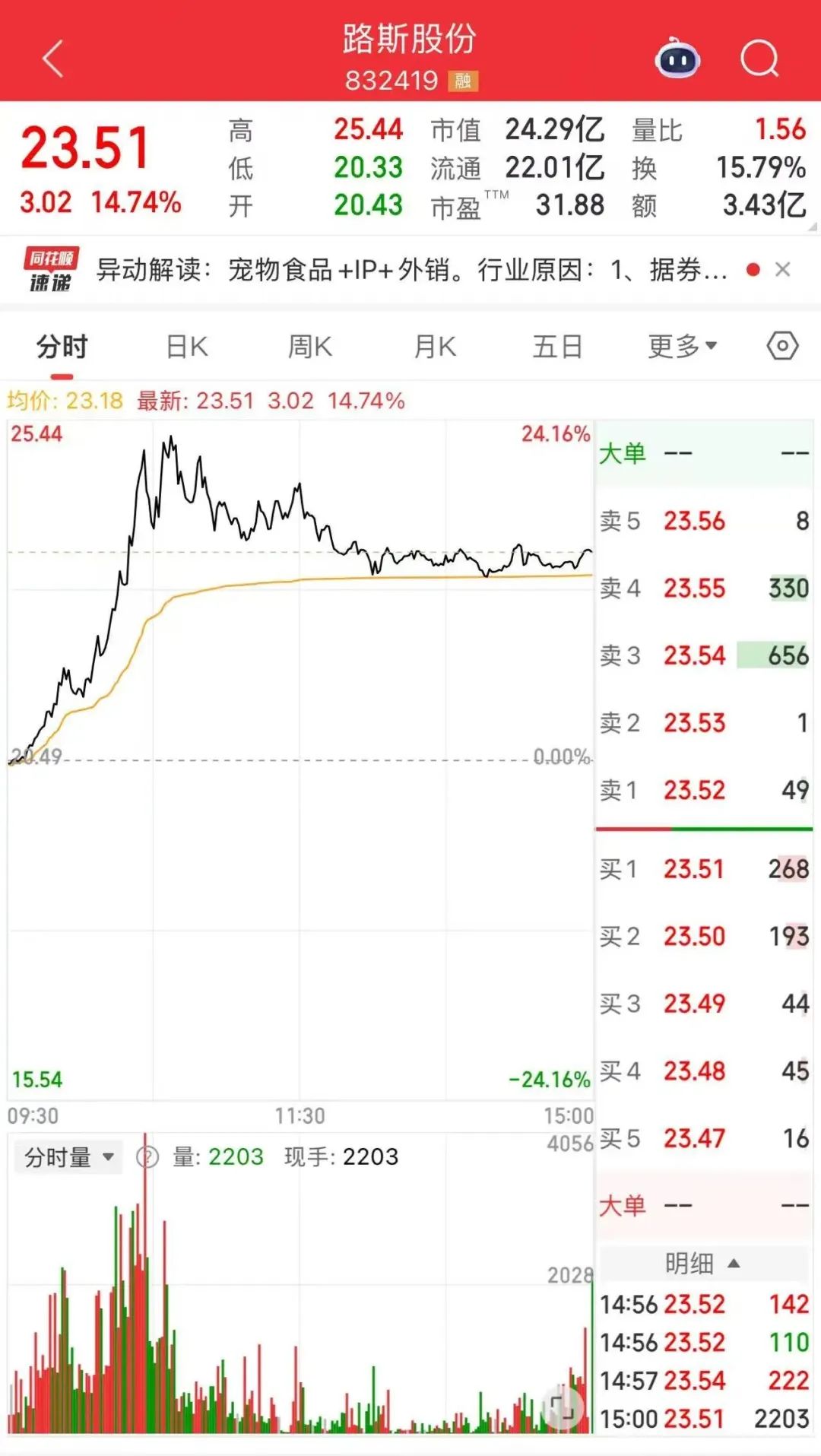Open the 异动解读 news banner
This screenshot has height=1456, width=821.
410,269
